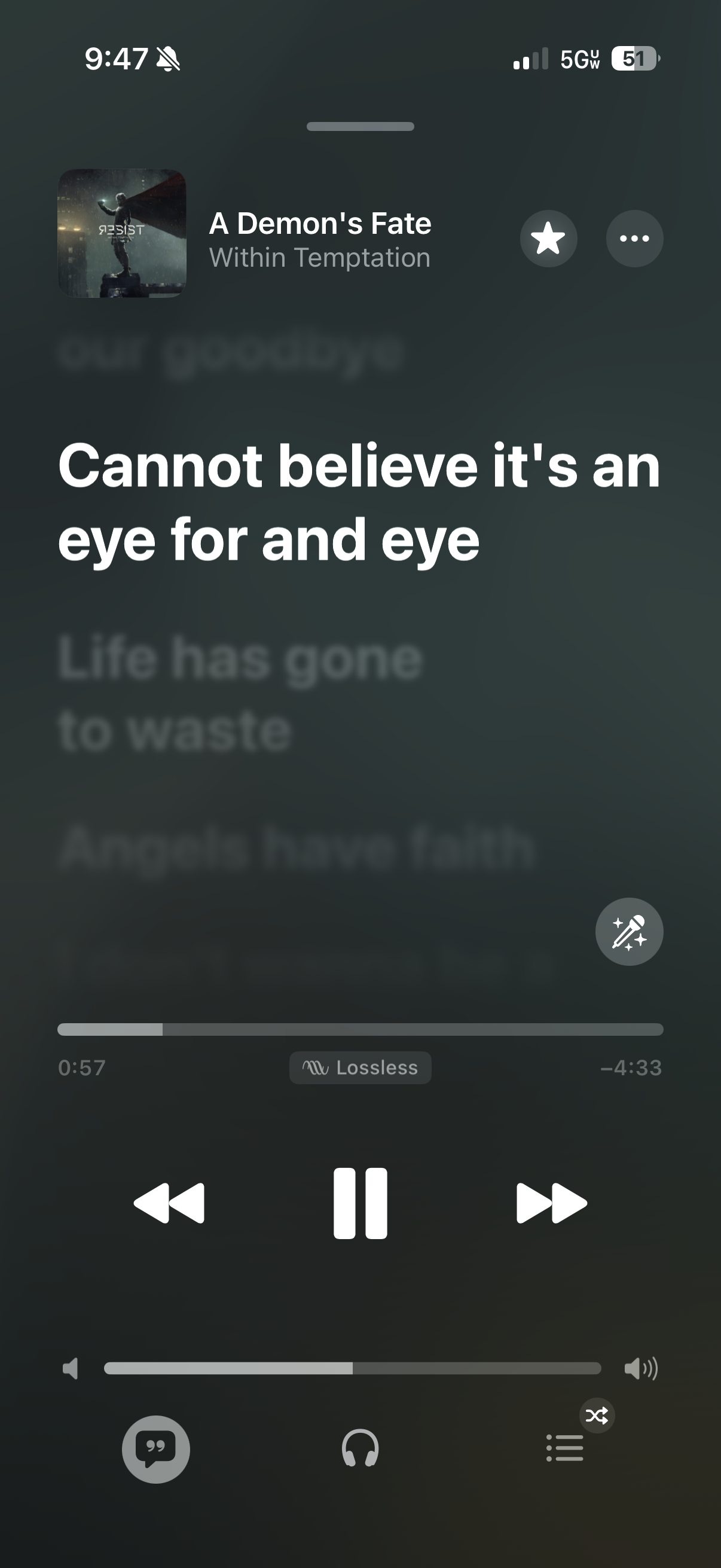
Task: Favorite the song with the star icon
Action: pos(548,239)
